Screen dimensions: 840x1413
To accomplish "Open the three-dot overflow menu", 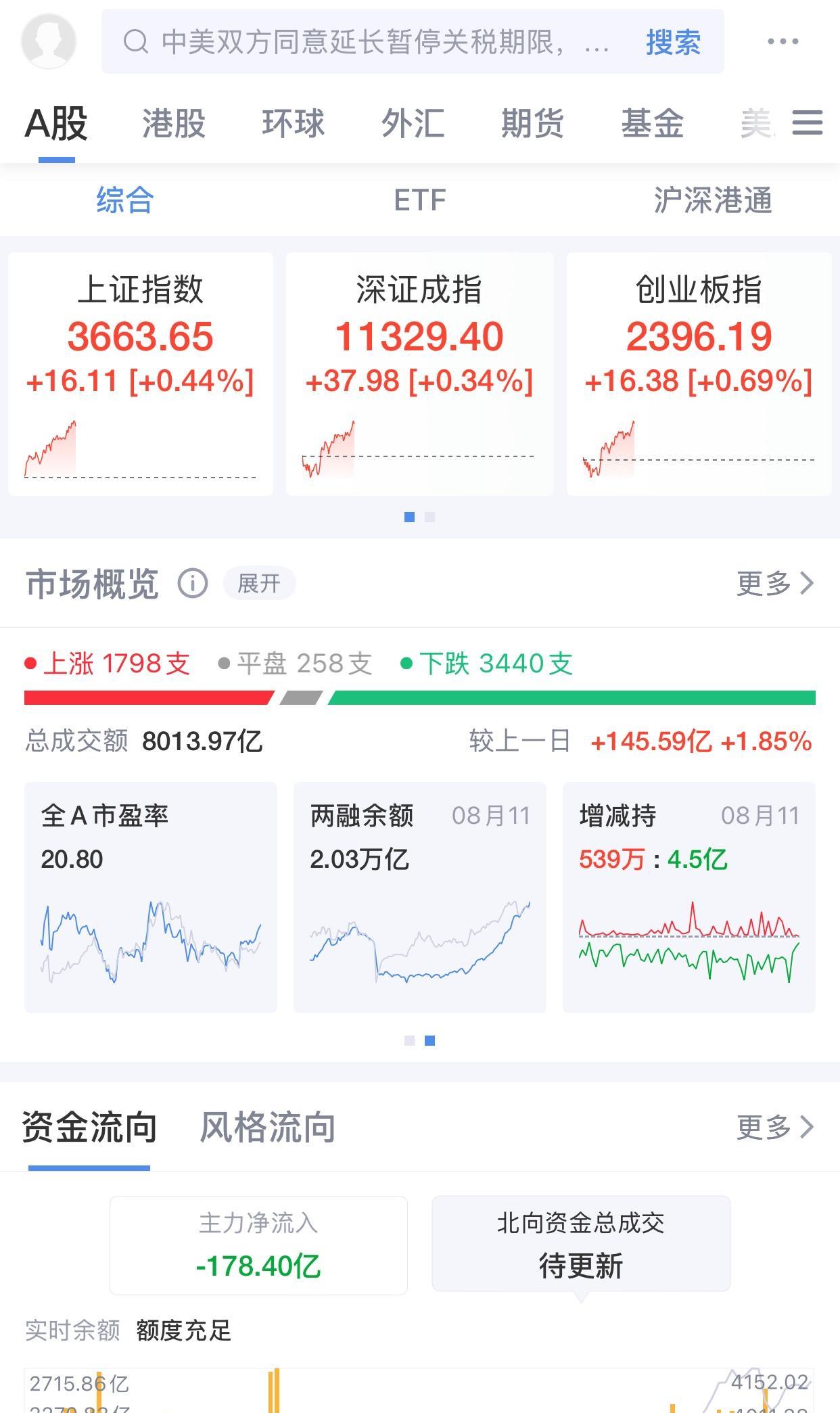I will [x=783, y=42].
